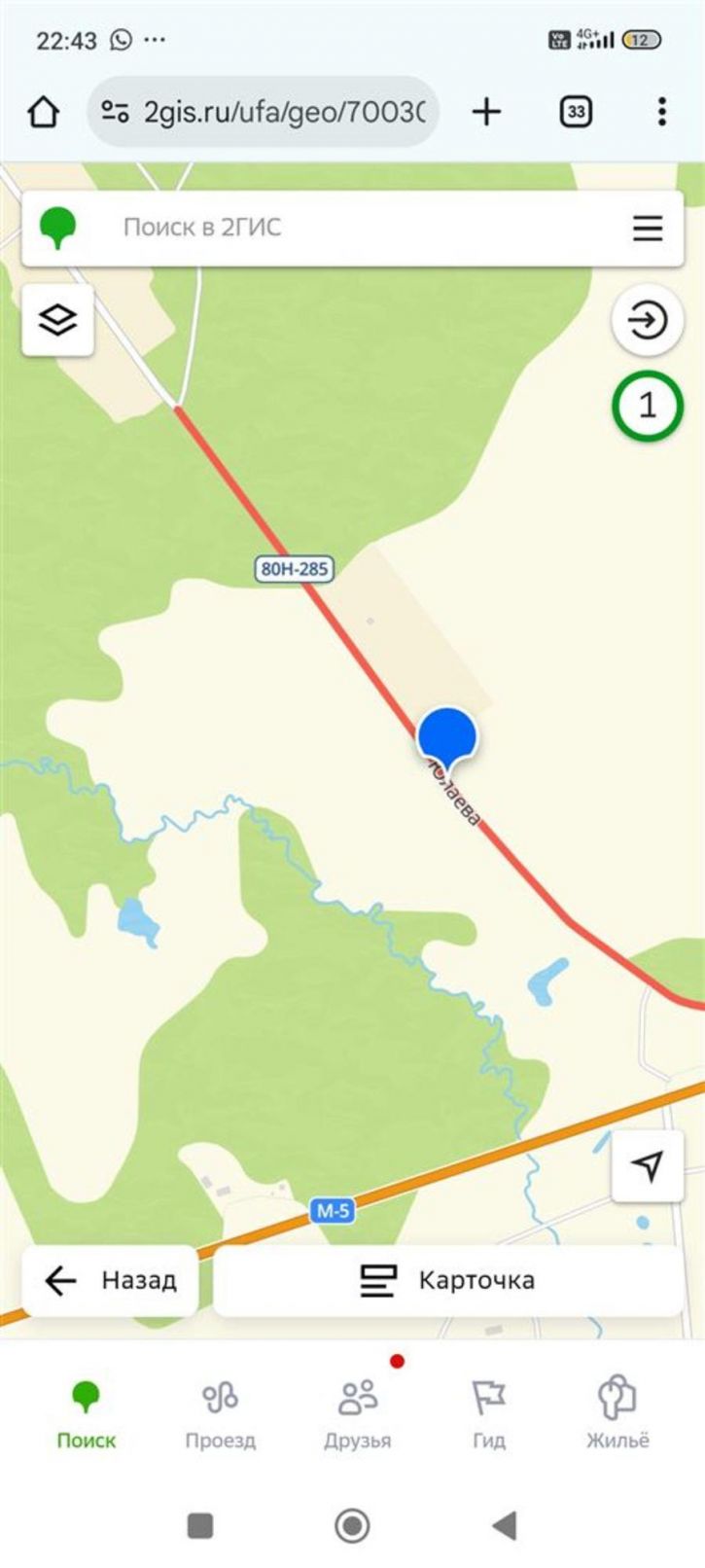705x1568 pixels.
Task: Switch to the Проезд tab
Action: click(221, 1414)
